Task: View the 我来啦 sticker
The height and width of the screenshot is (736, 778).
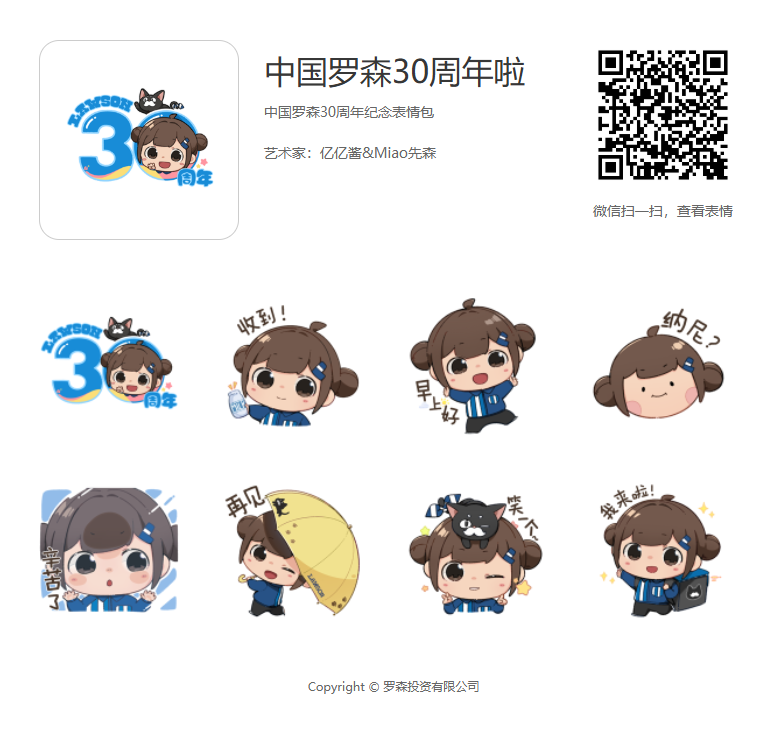Action: pyautogui.click(x=658, y=550)
